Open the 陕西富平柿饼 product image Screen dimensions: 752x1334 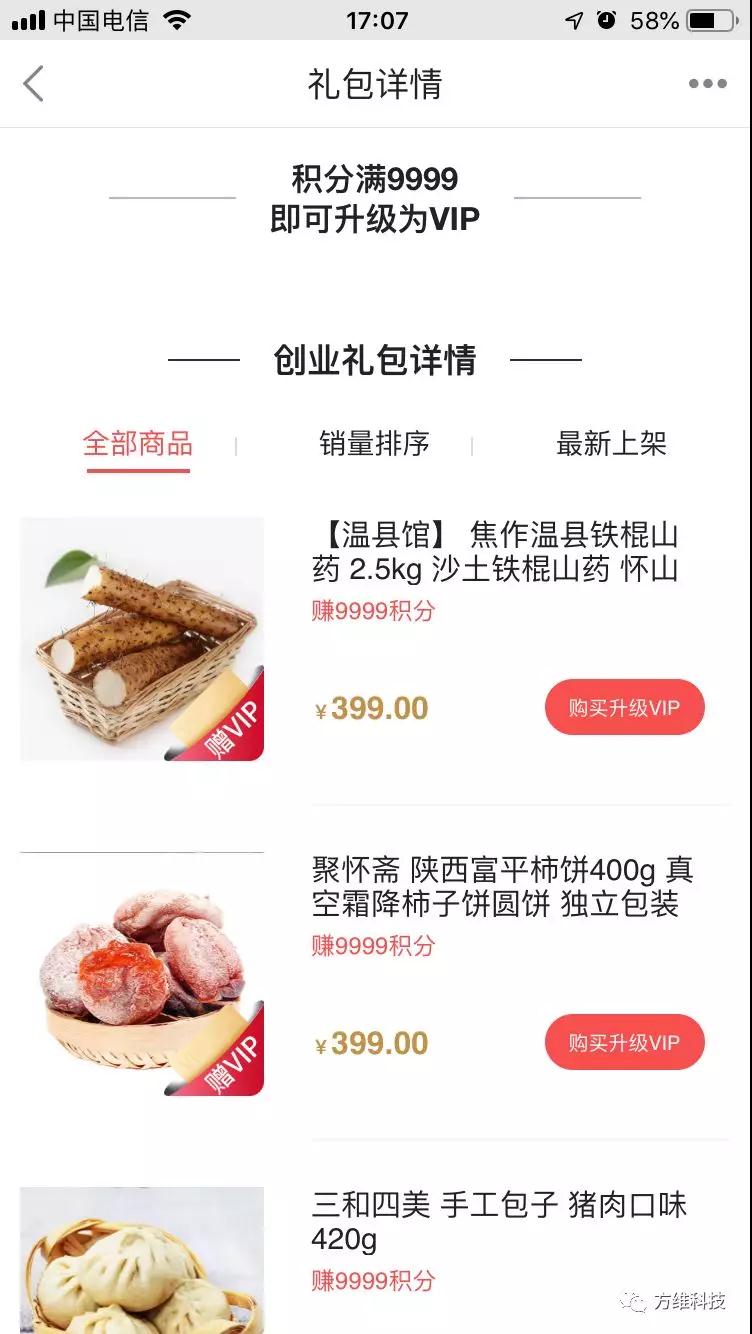(142, 974)
